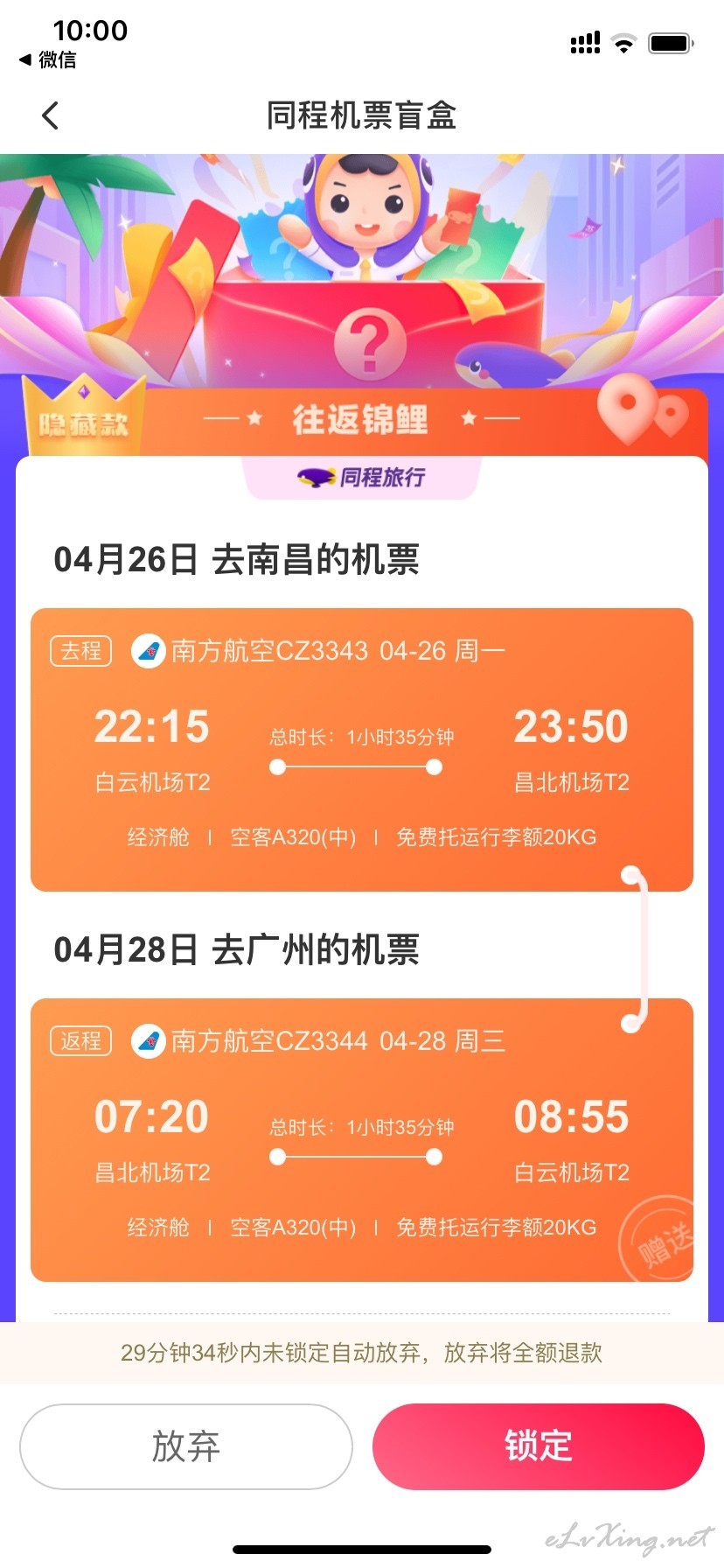Tap 放弃 to give up the tickets
This screenshot has height=1568, width=724.
click(x=186, y=1446)
